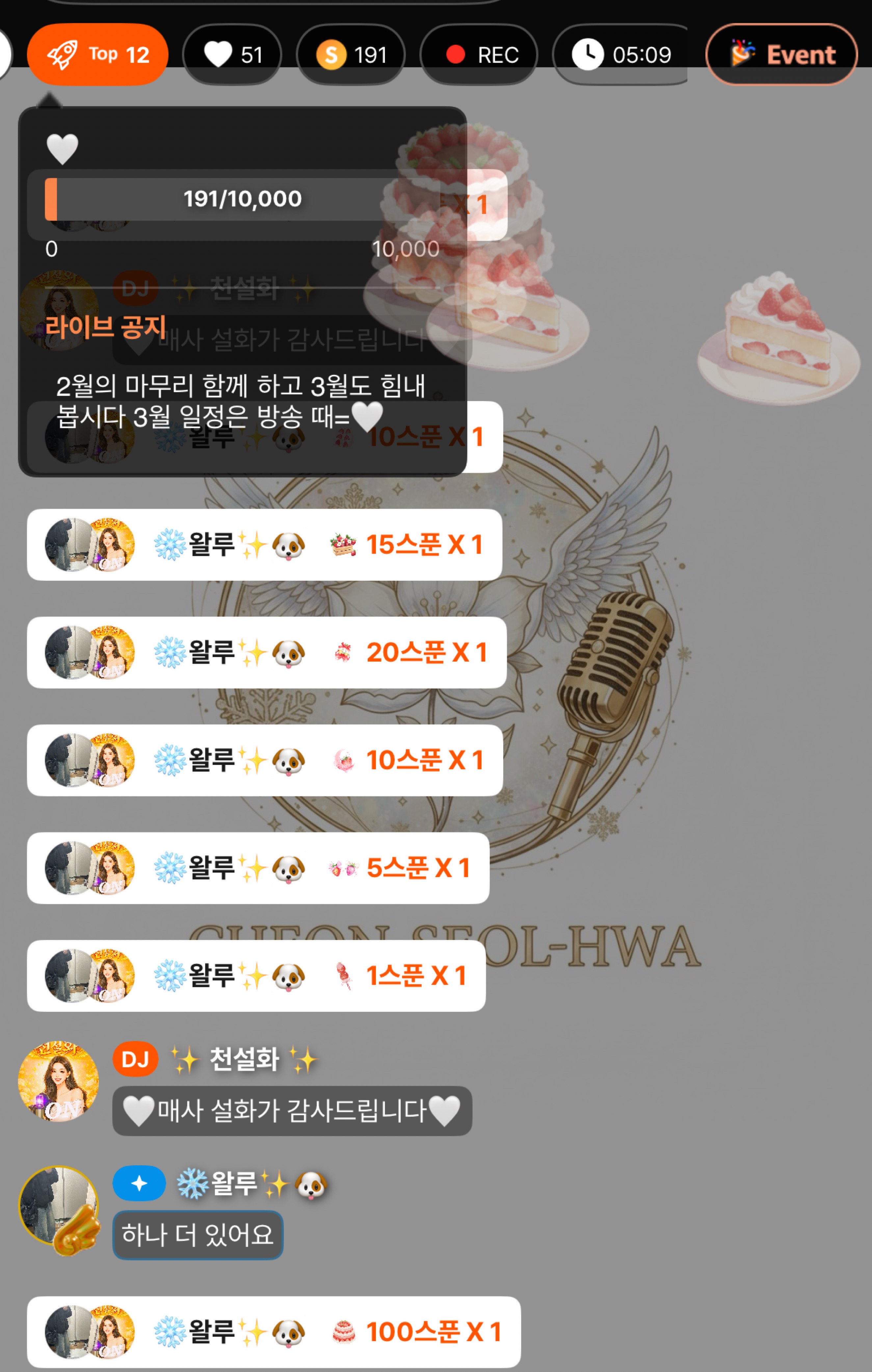Open the 5스푼 X 1 gift row

pos(258,868)
